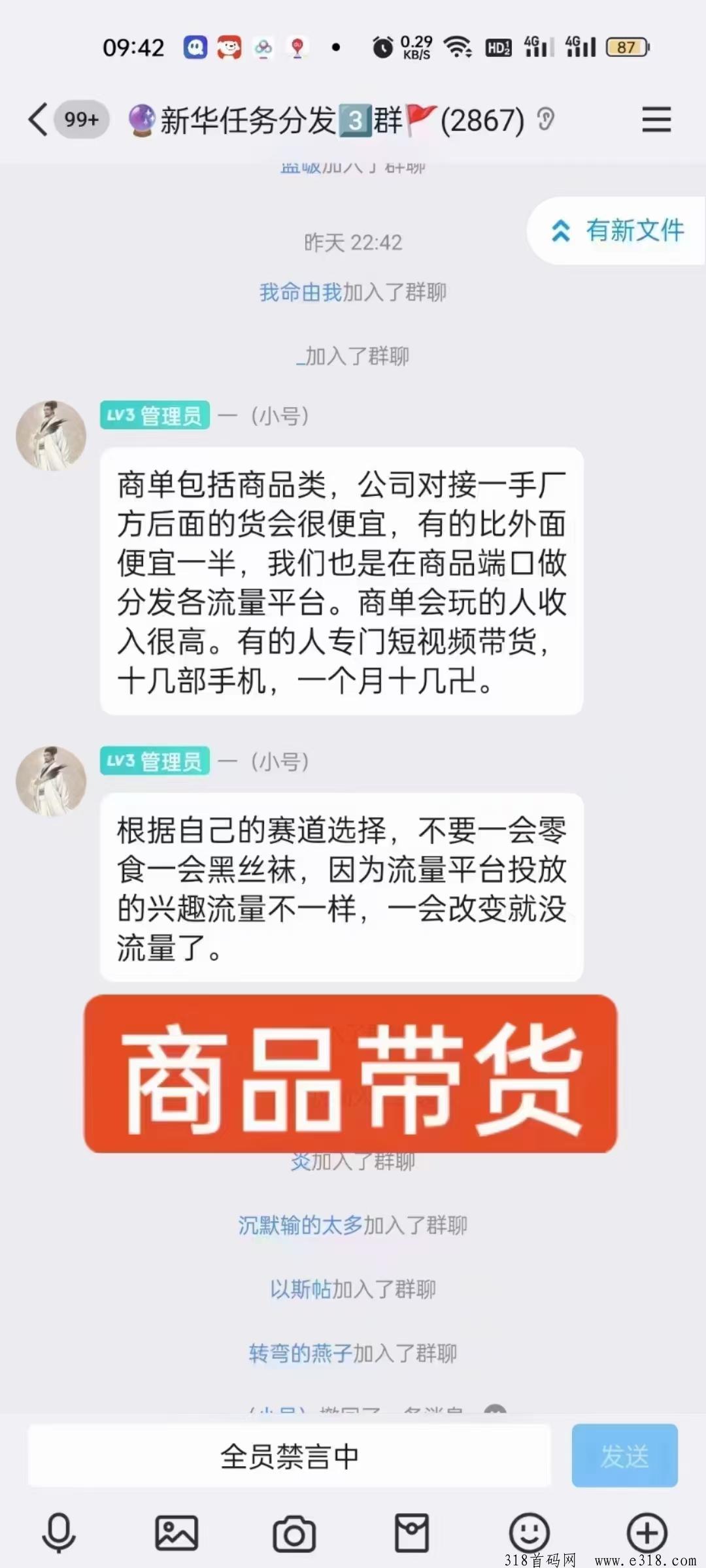This screenshot has height=1568, width=706.
Task: Open 转弯的燕子's profile link
Action: tap(300, 1353)
